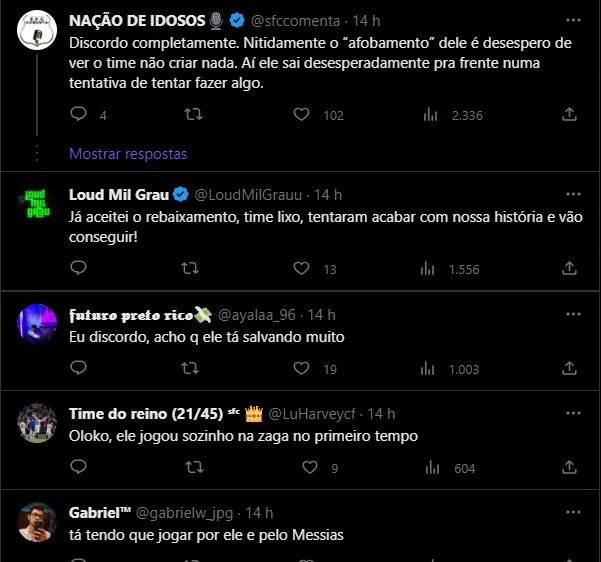Open overflow menu on Gabriel's tweet

(x=570, y=513)
